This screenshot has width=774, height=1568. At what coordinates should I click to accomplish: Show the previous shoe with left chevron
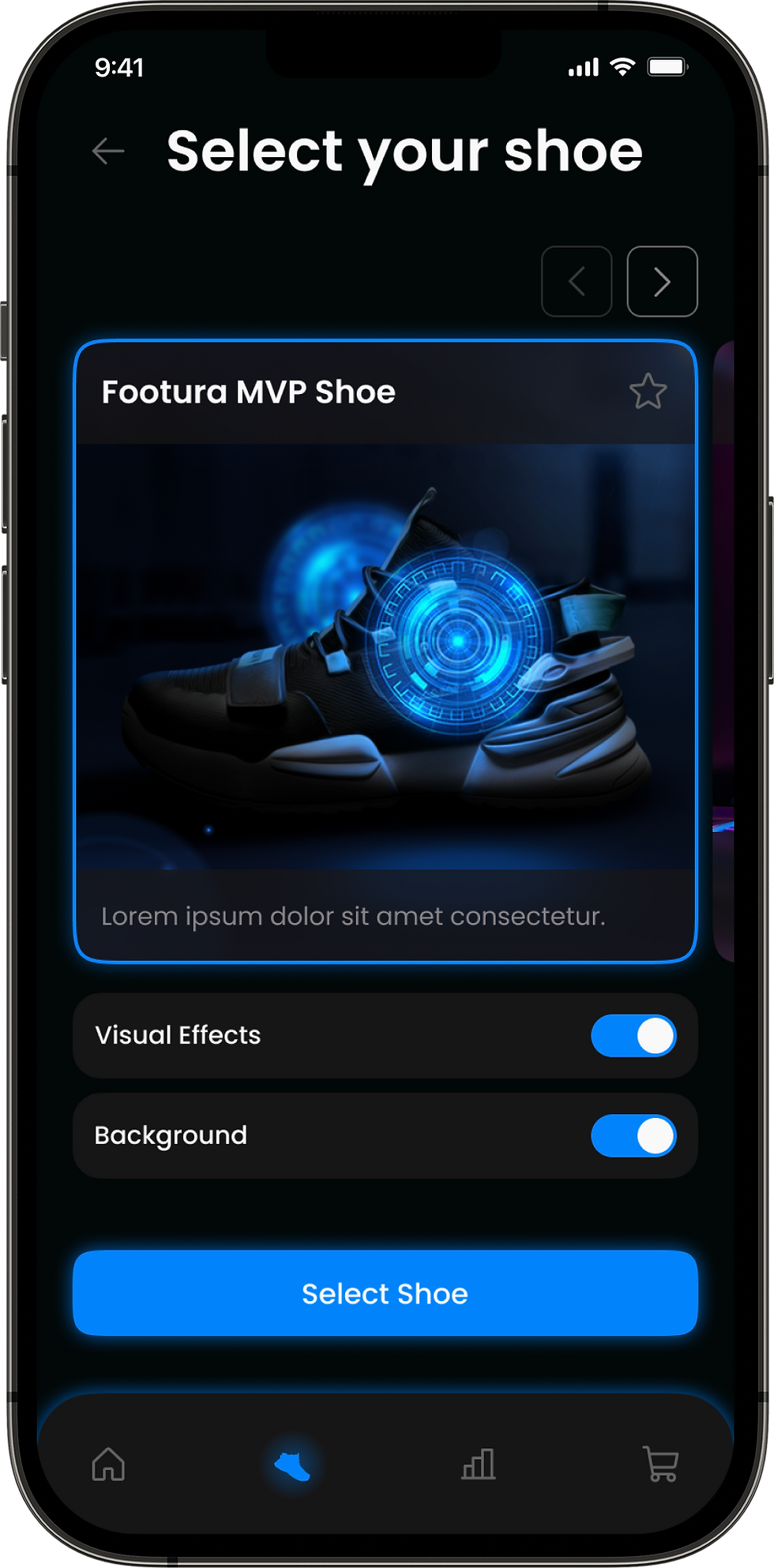point(577,281)
